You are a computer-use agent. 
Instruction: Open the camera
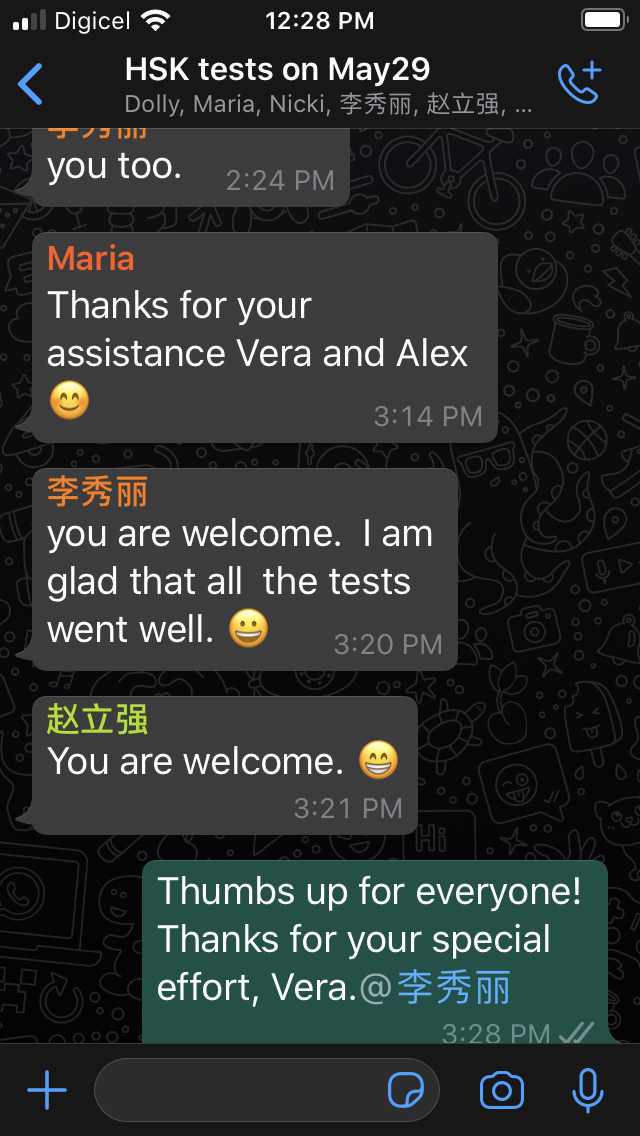[x=502, y=1090]
